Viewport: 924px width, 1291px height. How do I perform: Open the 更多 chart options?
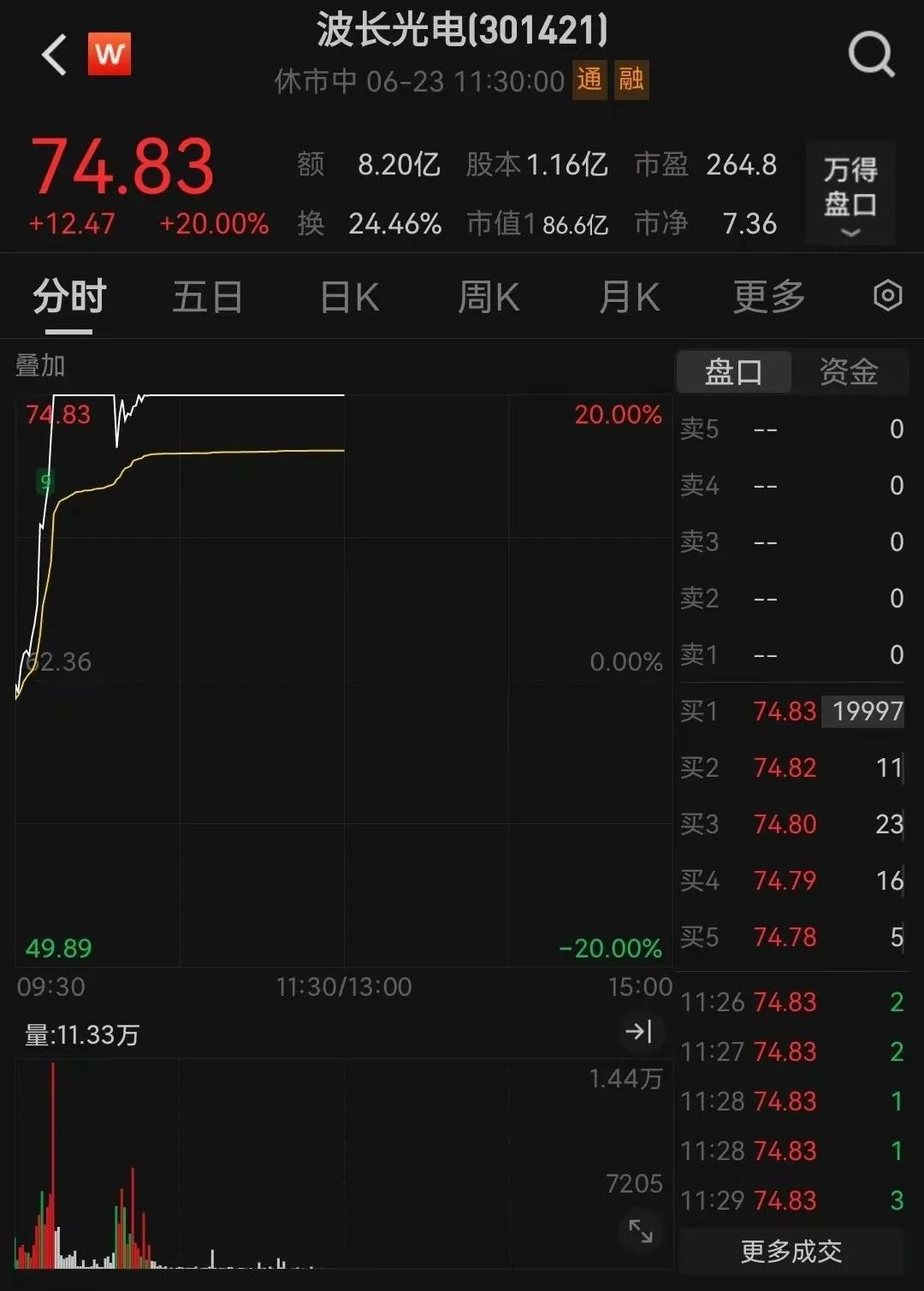(x=768, y=298)
